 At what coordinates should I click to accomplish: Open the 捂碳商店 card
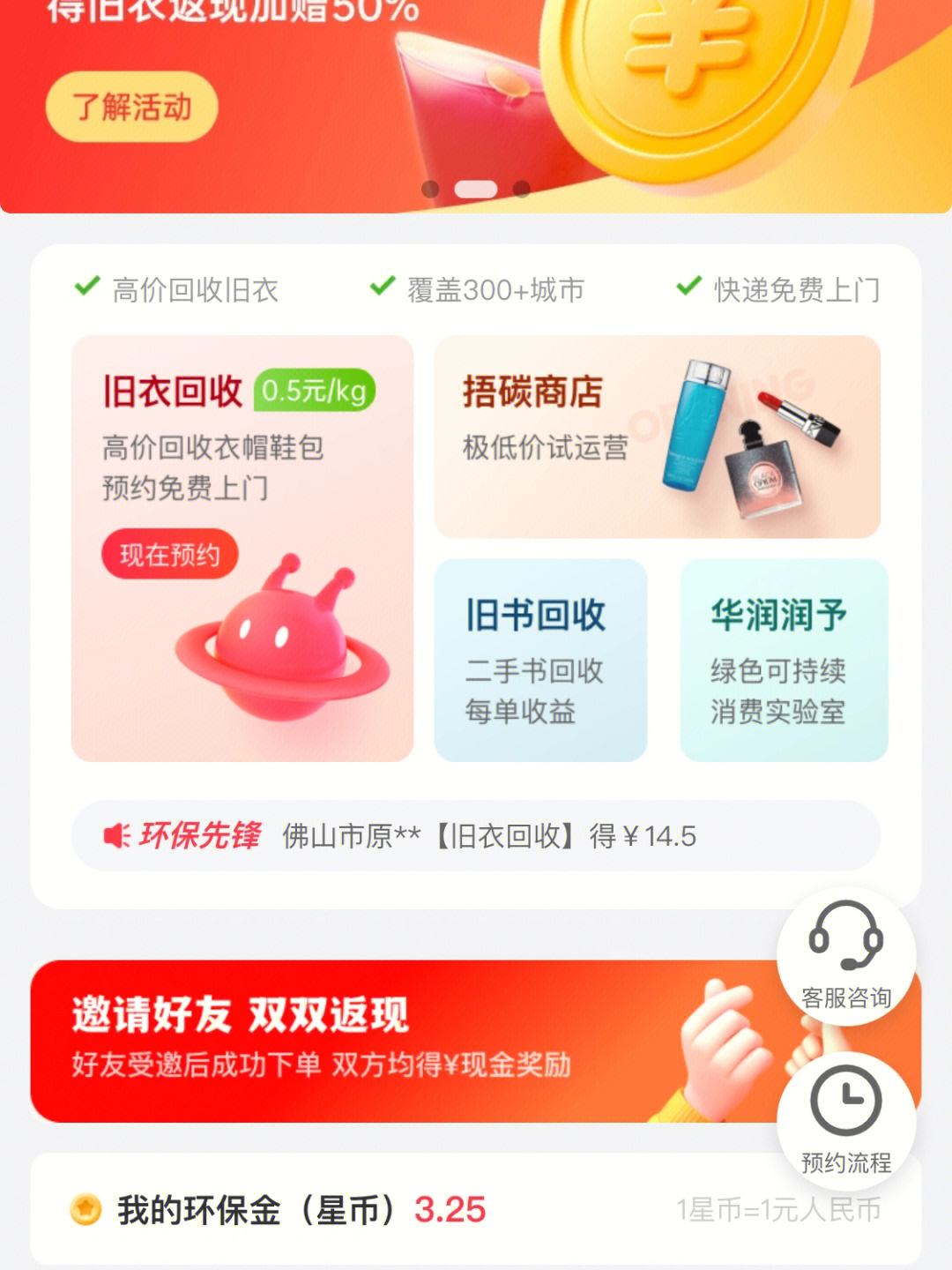click(x=657, y=437)
